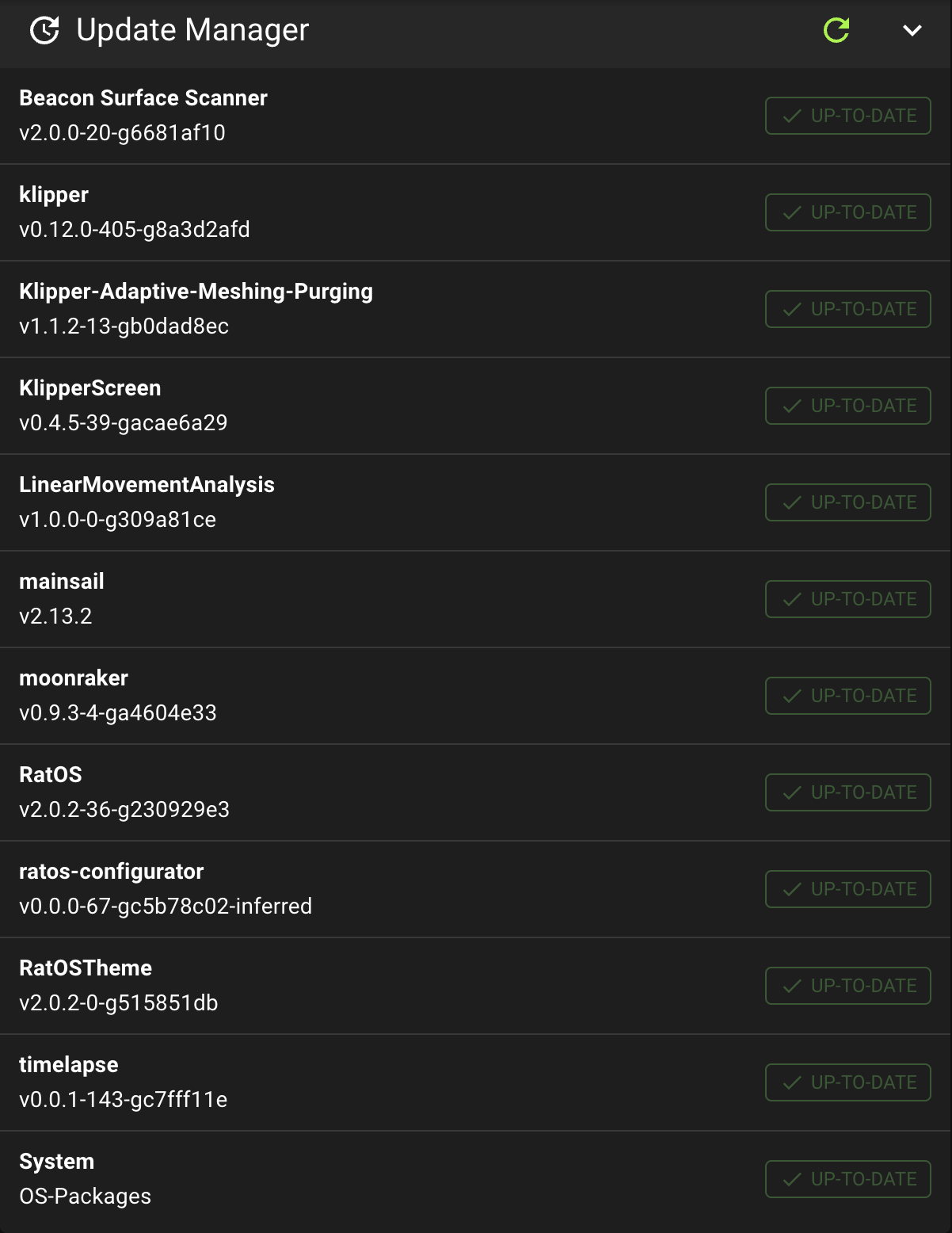The width and height of the screenshot is (952, 1233).
Task: Tap KlipperScreen's UP-TO-DATE status button
Action: [x=847, y=406]
